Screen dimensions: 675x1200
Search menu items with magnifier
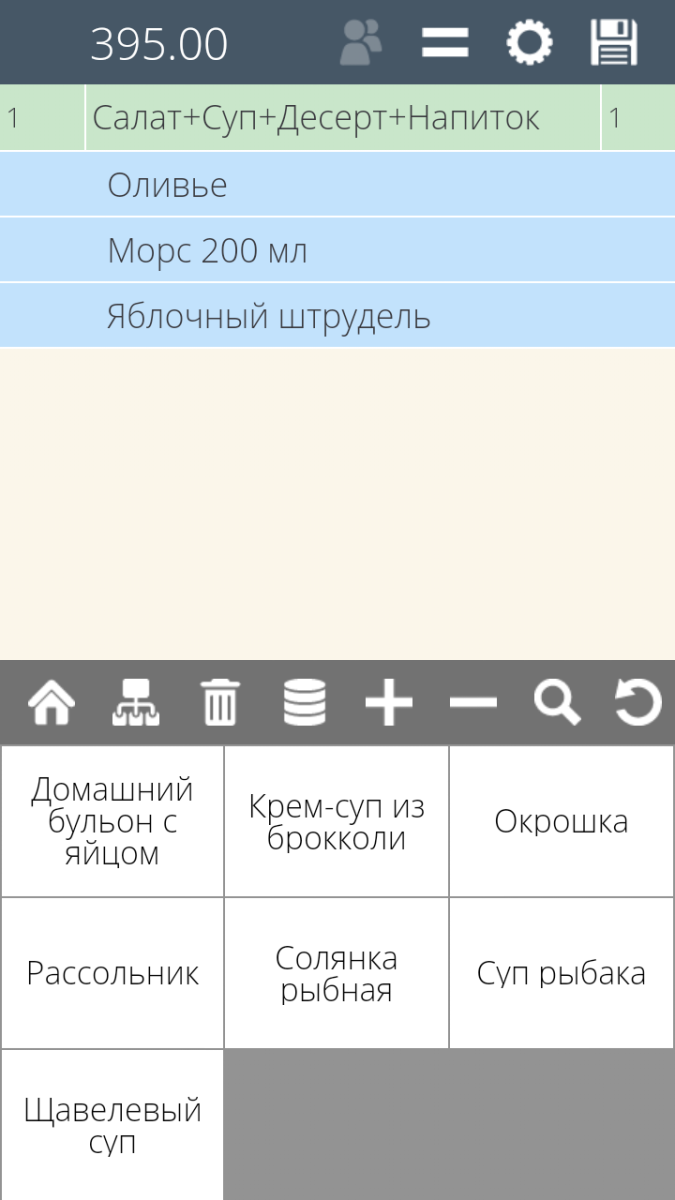coord(556,703)
